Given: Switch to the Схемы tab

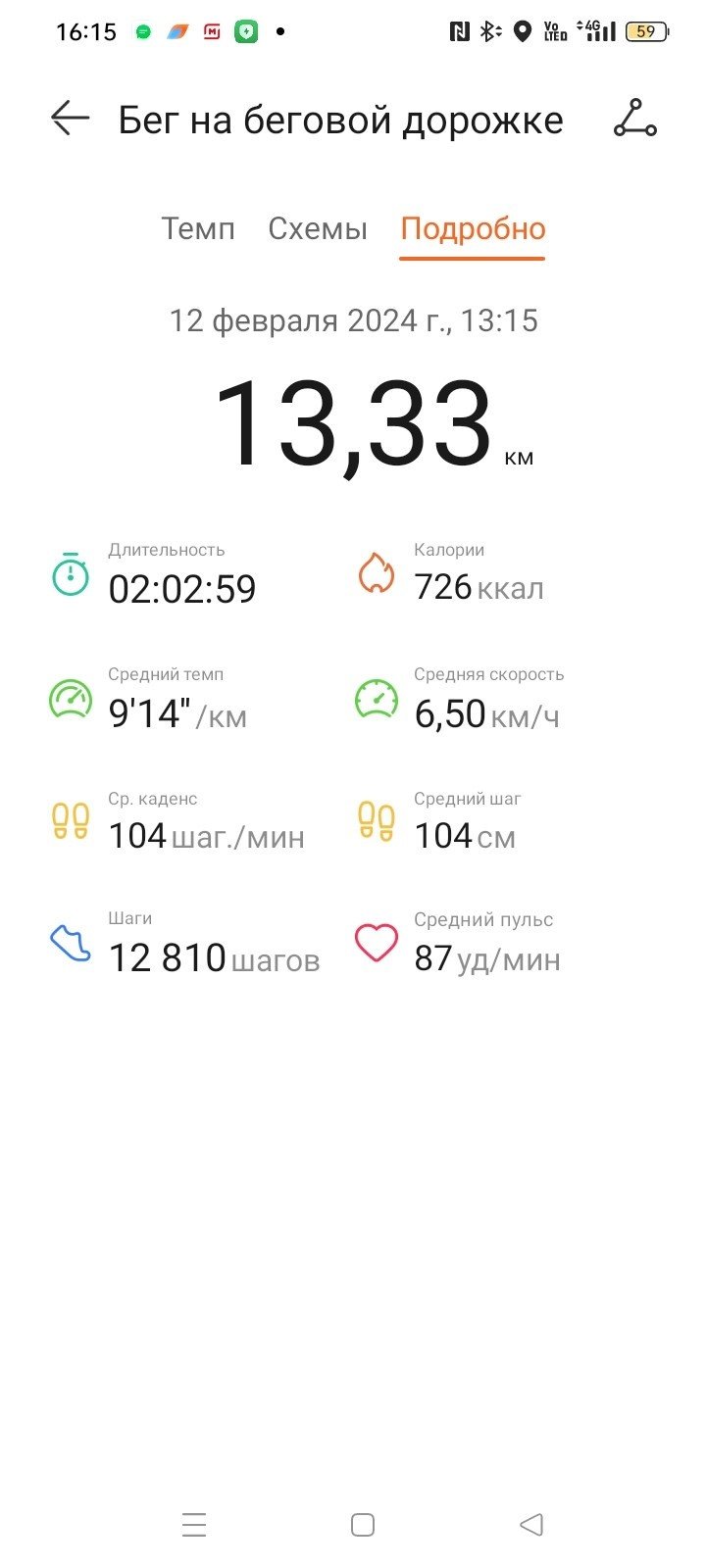Looking at the screenshot, I should tap(318, 228).
